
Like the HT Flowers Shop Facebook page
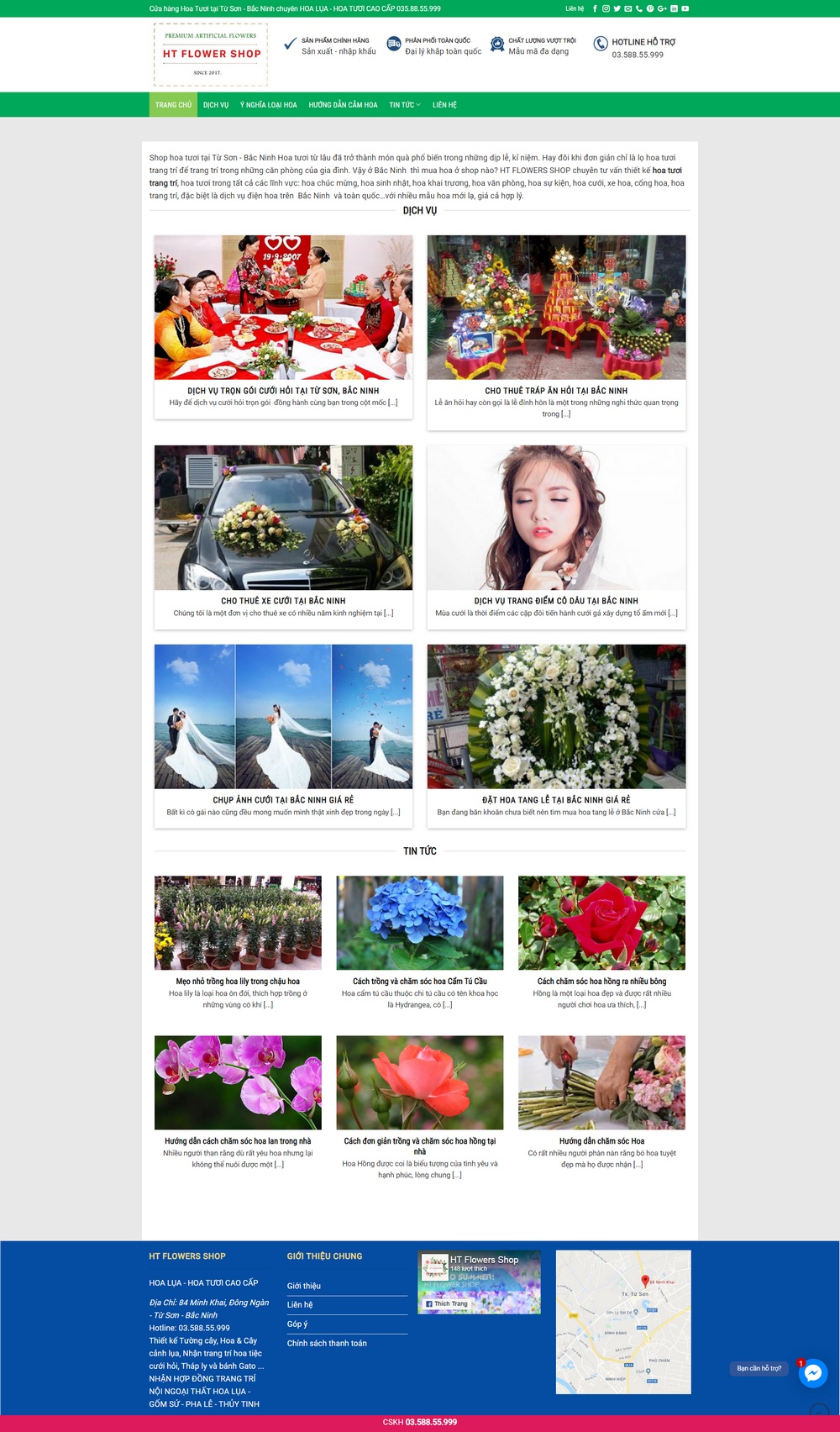click(x=446, y=1304)
